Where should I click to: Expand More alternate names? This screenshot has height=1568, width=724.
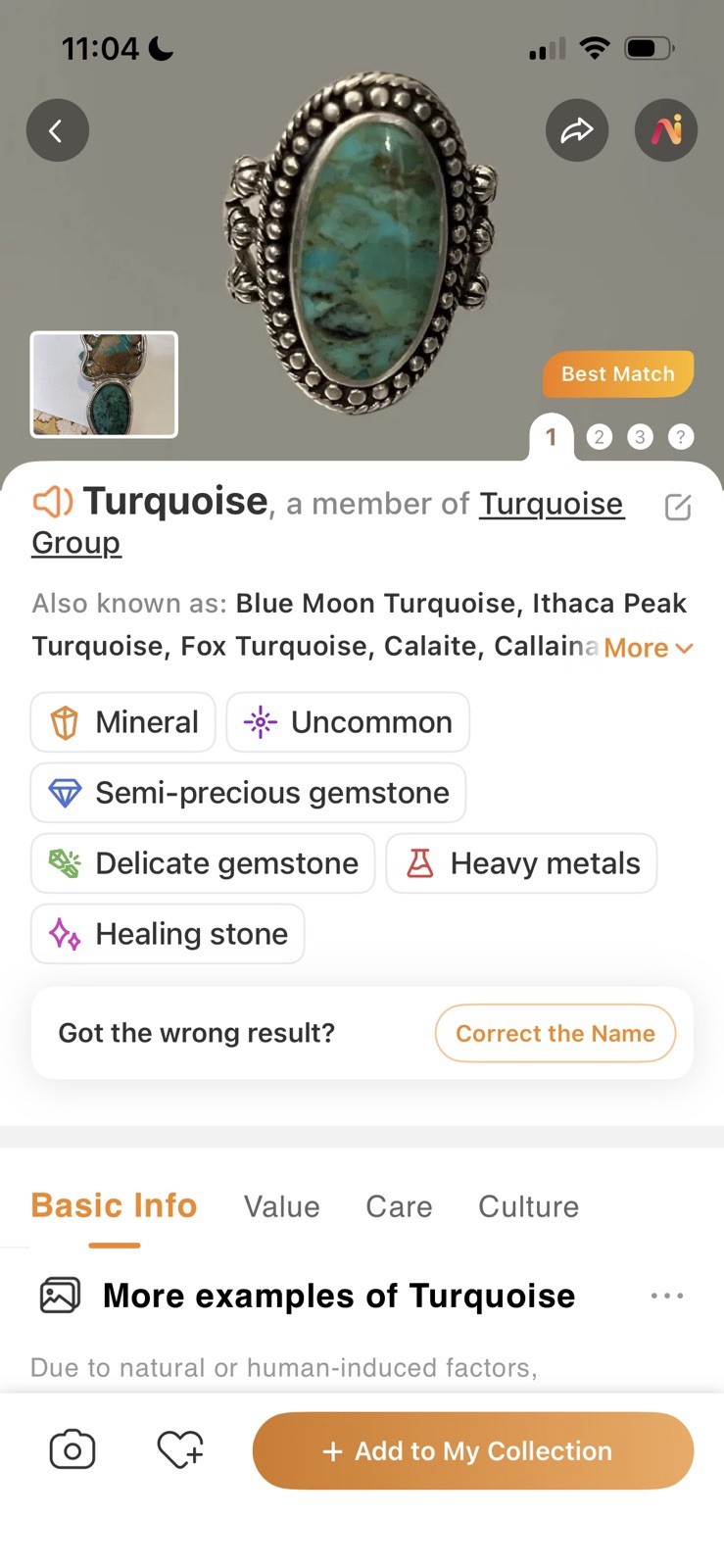(x=649, y=648)
